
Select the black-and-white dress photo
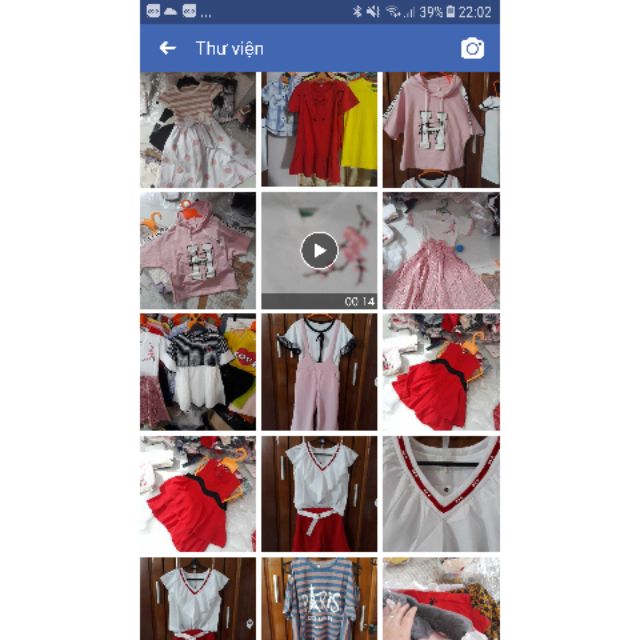tap(198, 372)
